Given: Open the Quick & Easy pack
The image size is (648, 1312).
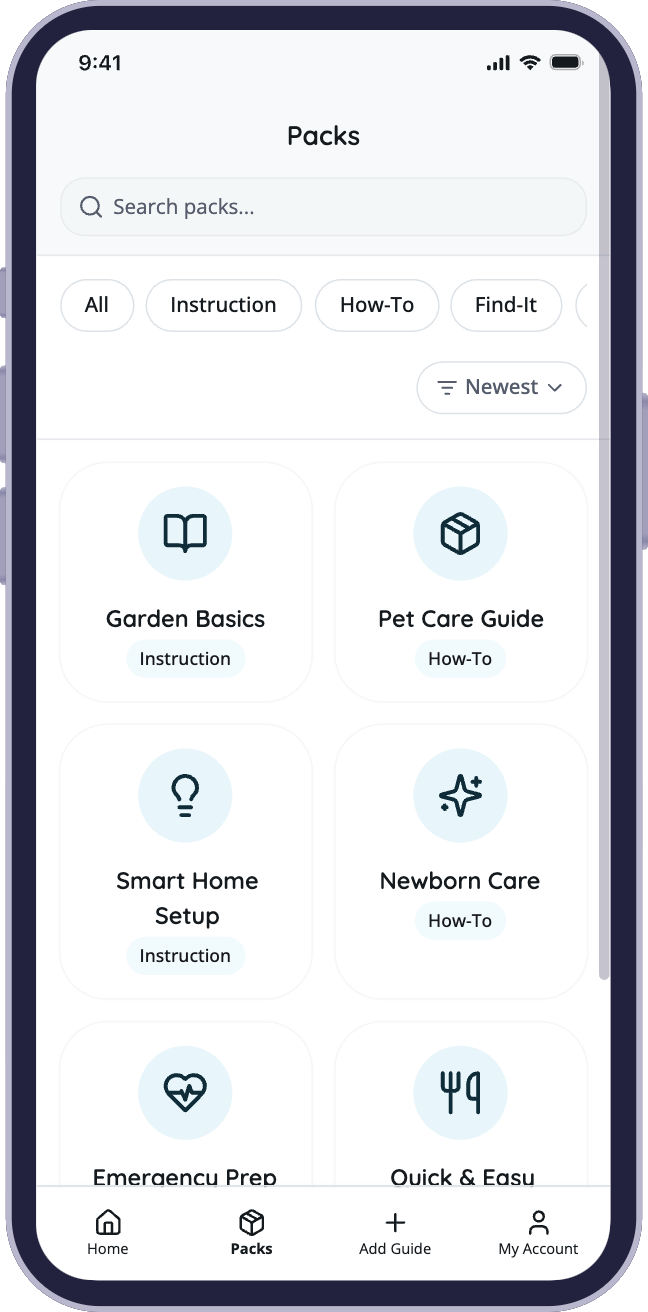Looking at the screenshot, I should [461, 1110].
